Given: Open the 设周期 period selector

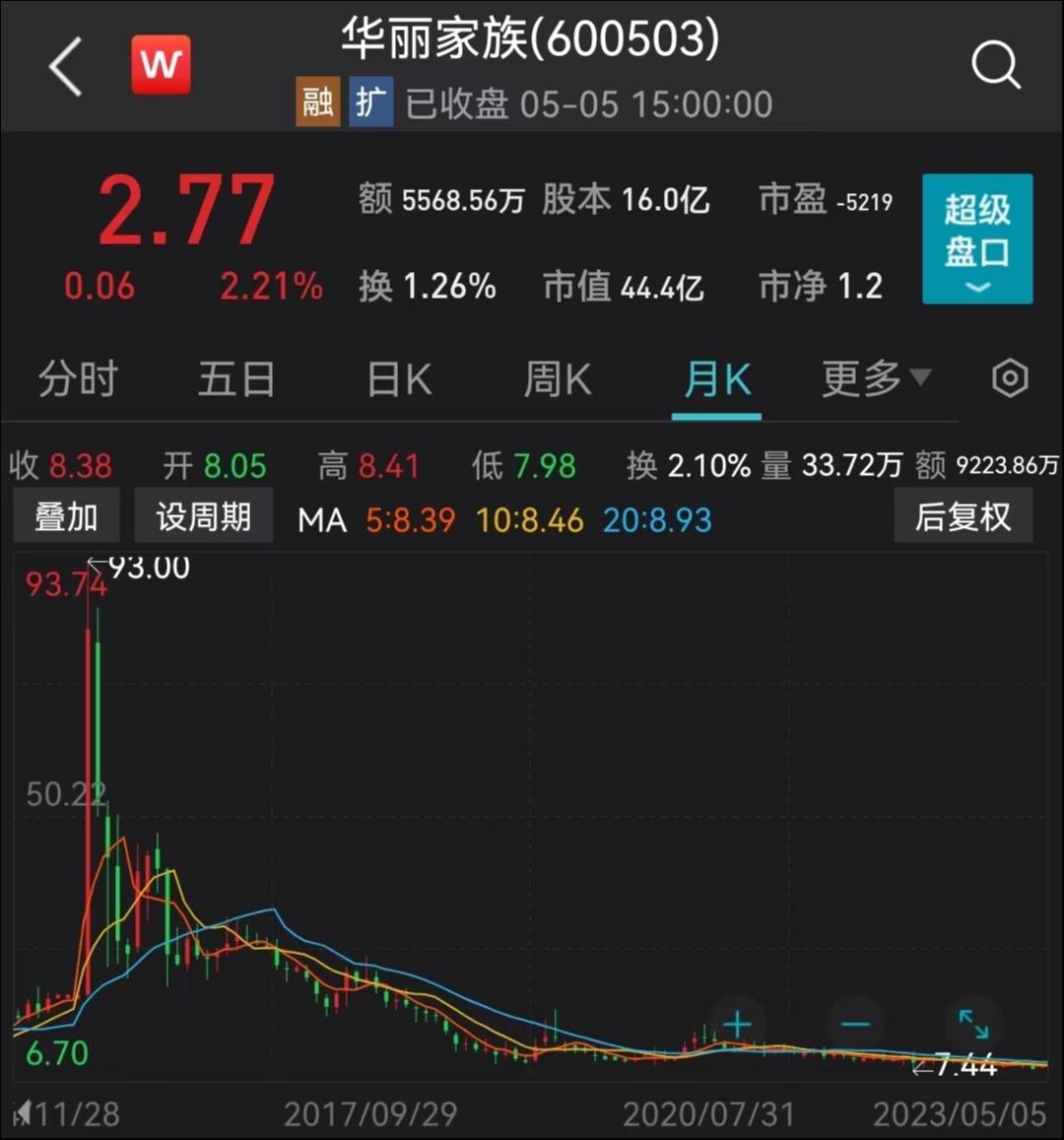Looking at the screenshot, I should point(203,514).
